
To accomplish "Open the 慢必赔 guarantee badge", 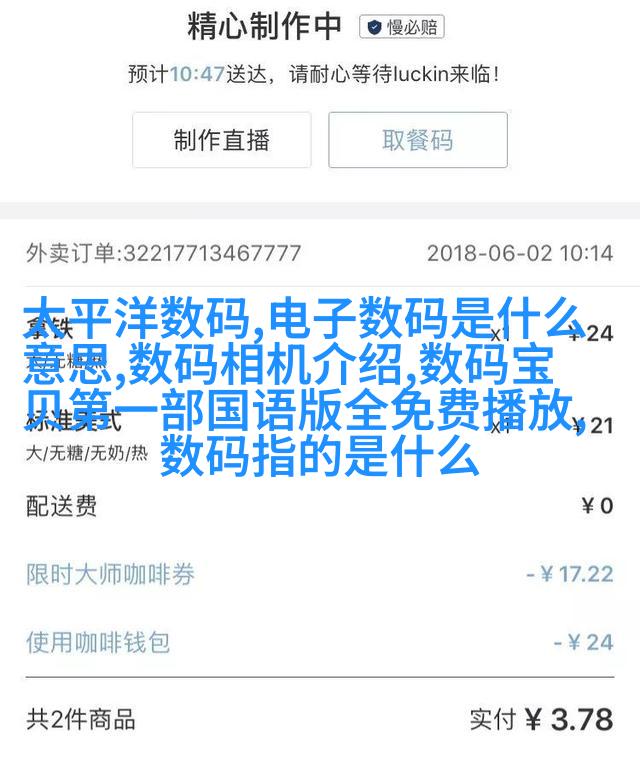I will pos(402,27).
